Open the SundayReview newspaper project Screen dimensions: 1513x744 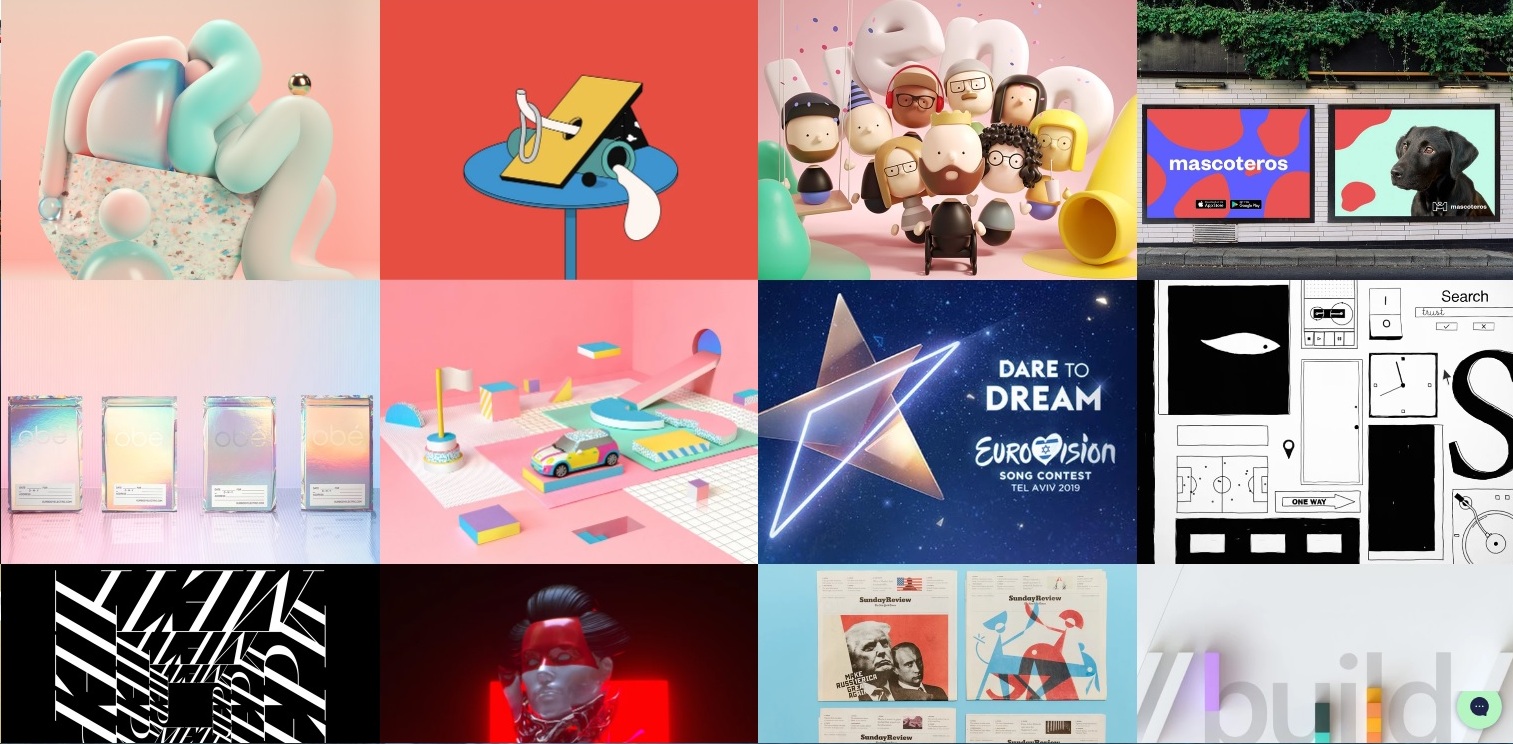(947, 654)
